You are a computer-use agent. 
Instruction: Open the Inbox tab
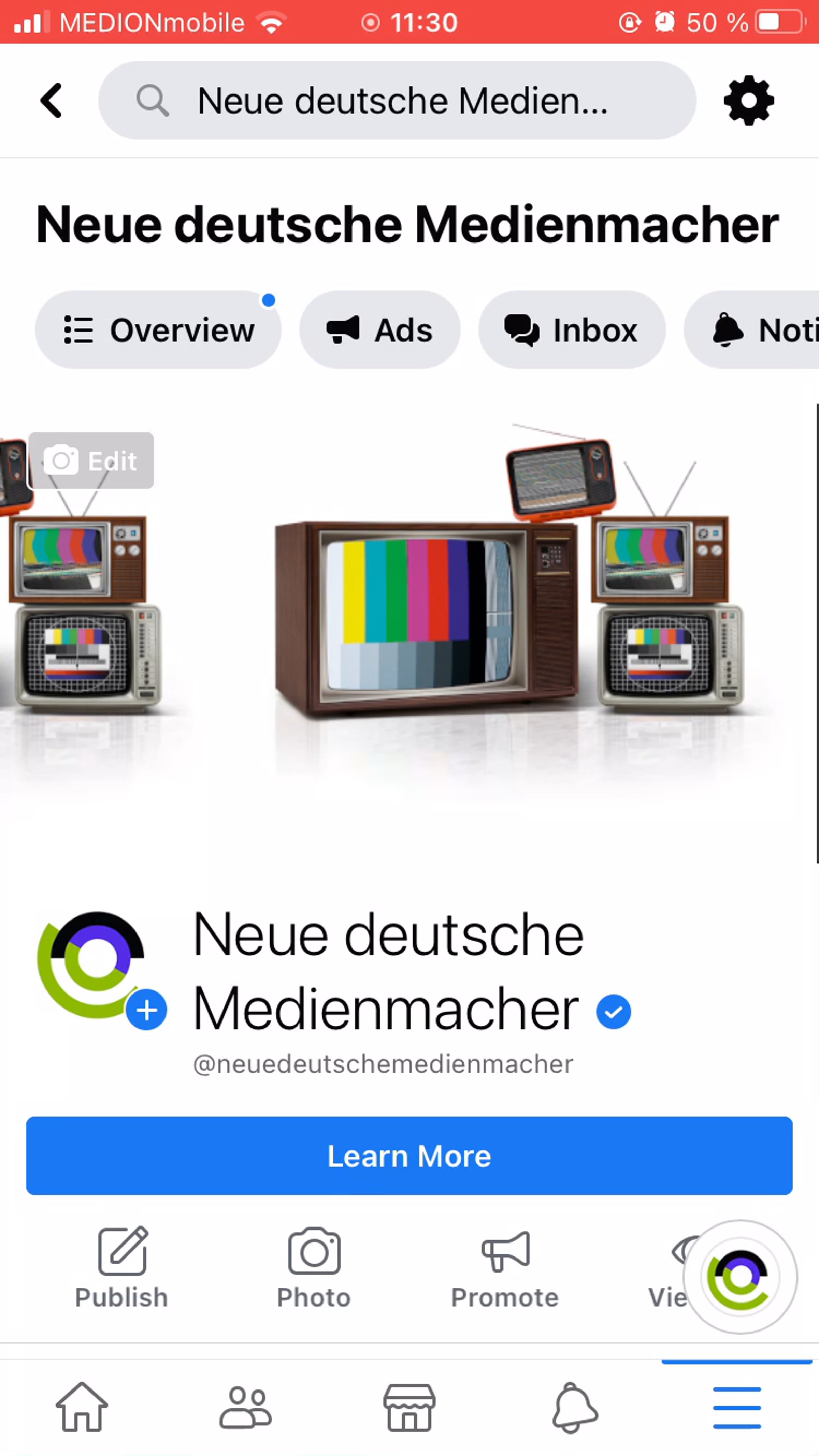pos(572,330)
